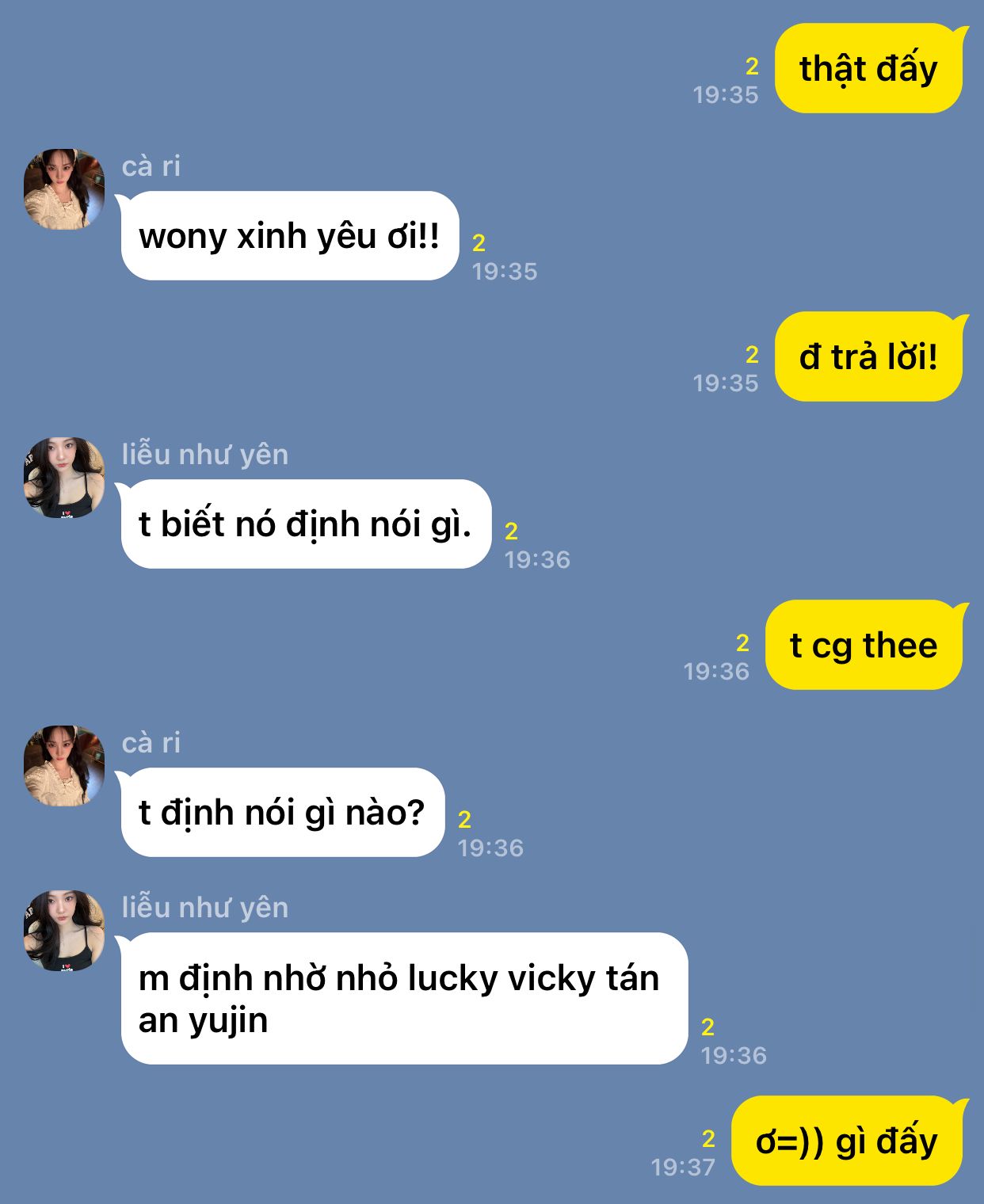Open cà ri's avatar beside "wony xinh yêu ơi!!"

pyautogui.click(x=64, y=189)
